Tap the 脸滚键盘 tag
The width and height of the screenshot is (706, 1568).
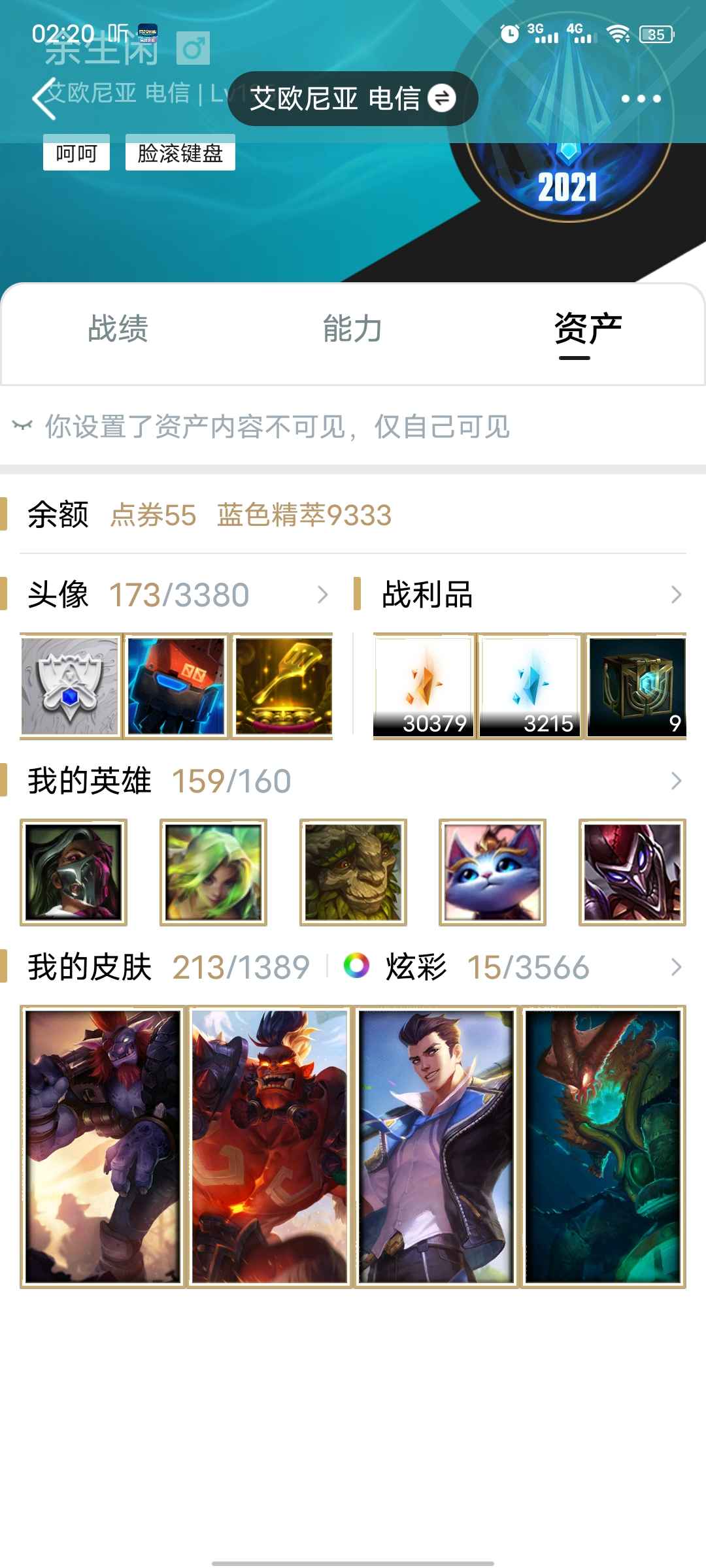[180, 153]
